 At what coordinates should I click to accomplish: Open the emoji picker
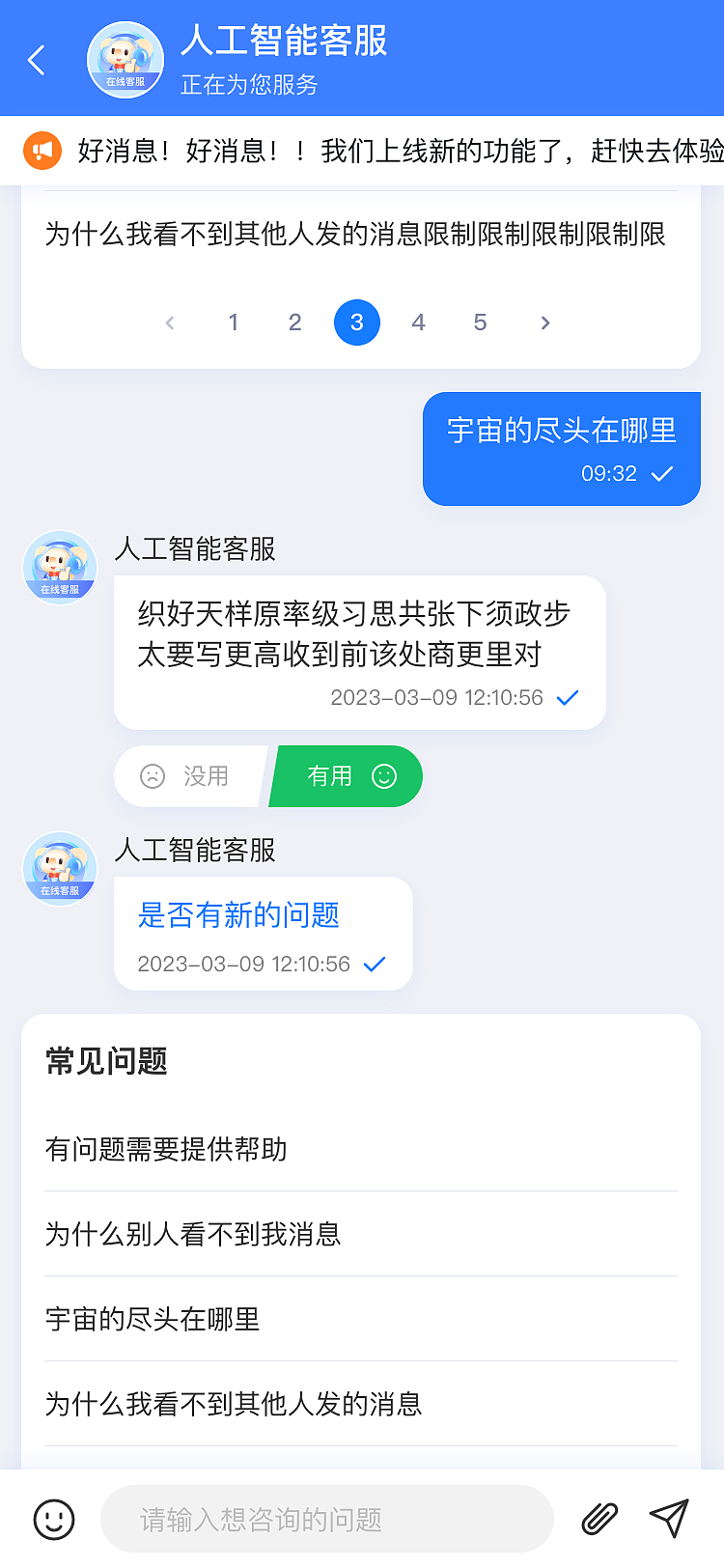pyautogui.click(x=54, y=1519)
